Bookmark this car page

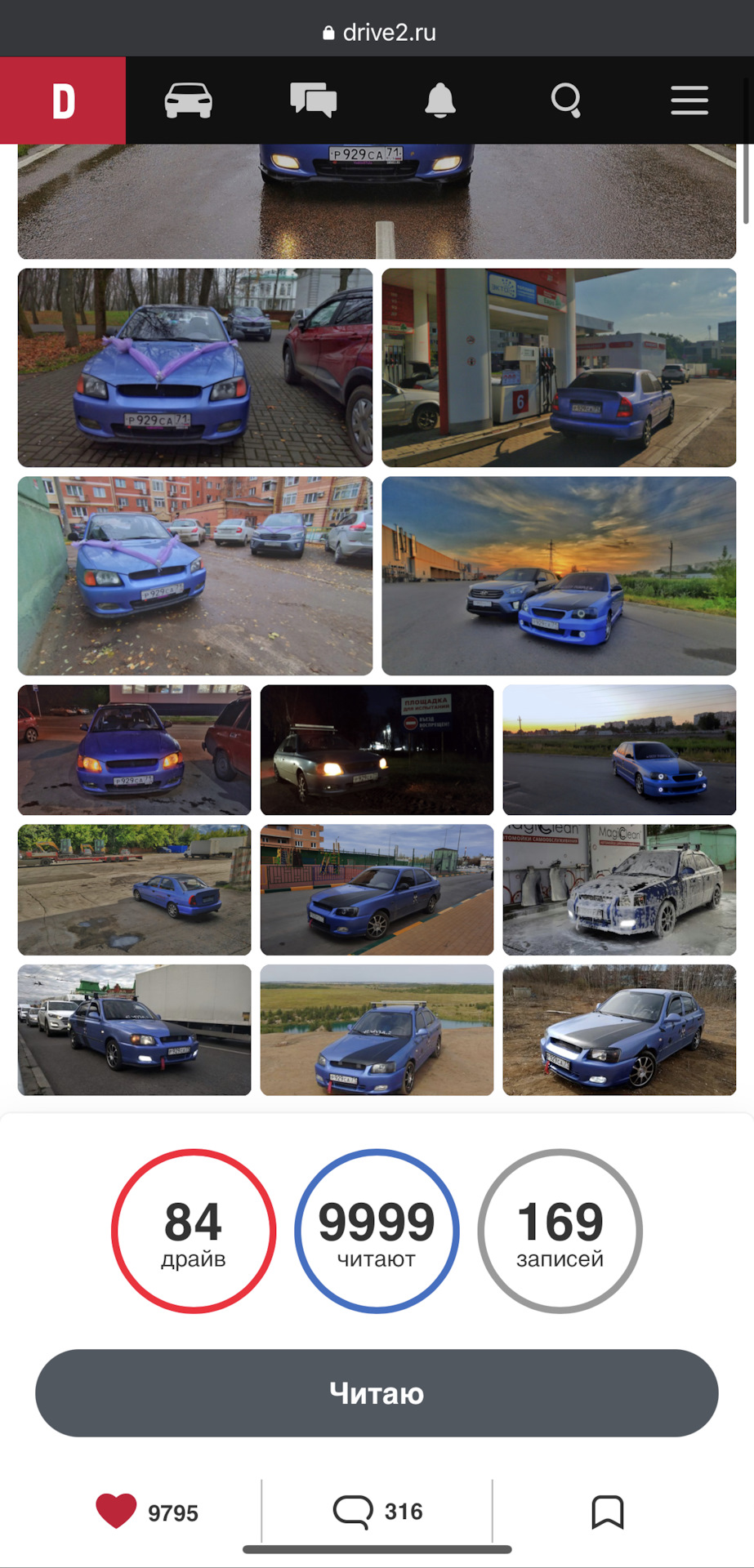[607, 1512]
